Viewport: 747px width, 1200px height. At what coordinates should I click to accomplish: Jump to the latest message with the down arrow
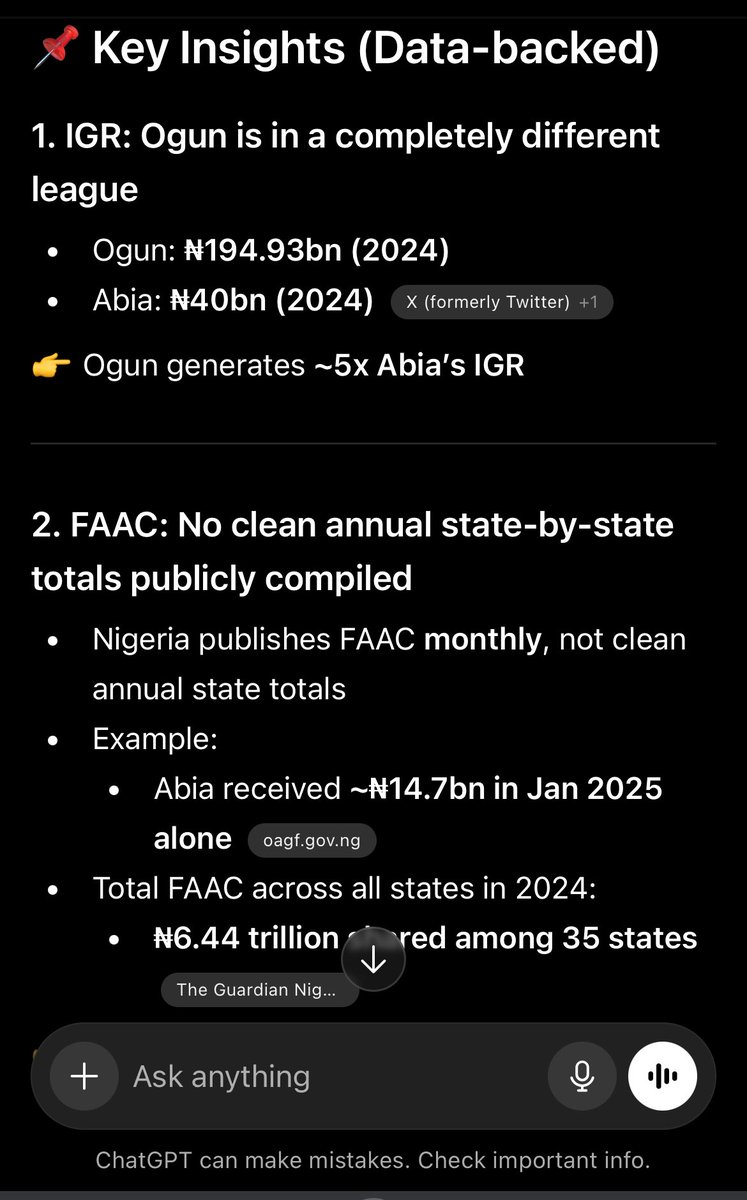tap(373, 960)
